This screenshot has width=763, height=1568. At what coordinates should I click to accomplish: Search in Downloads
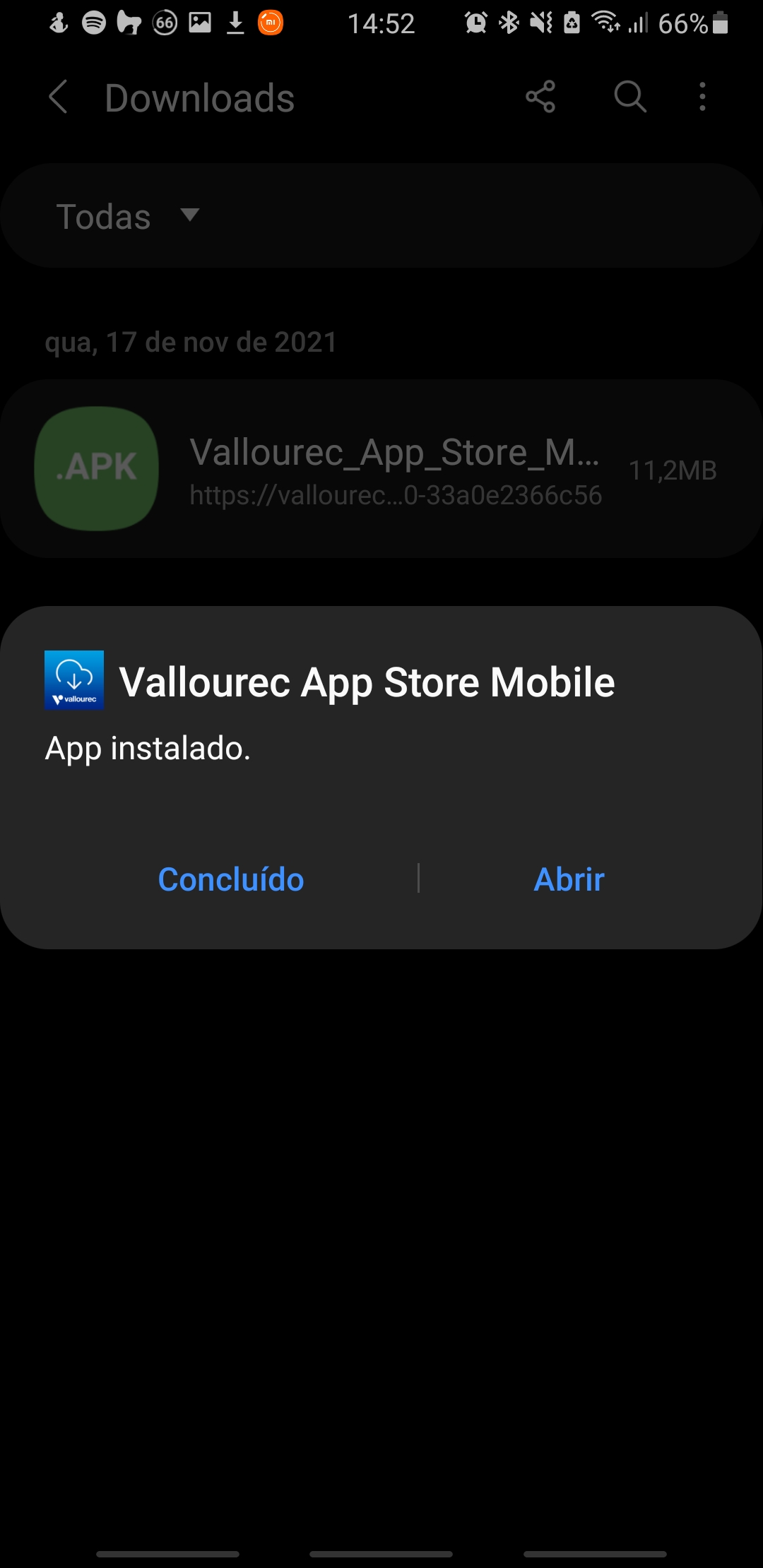(x=629, y=97)
